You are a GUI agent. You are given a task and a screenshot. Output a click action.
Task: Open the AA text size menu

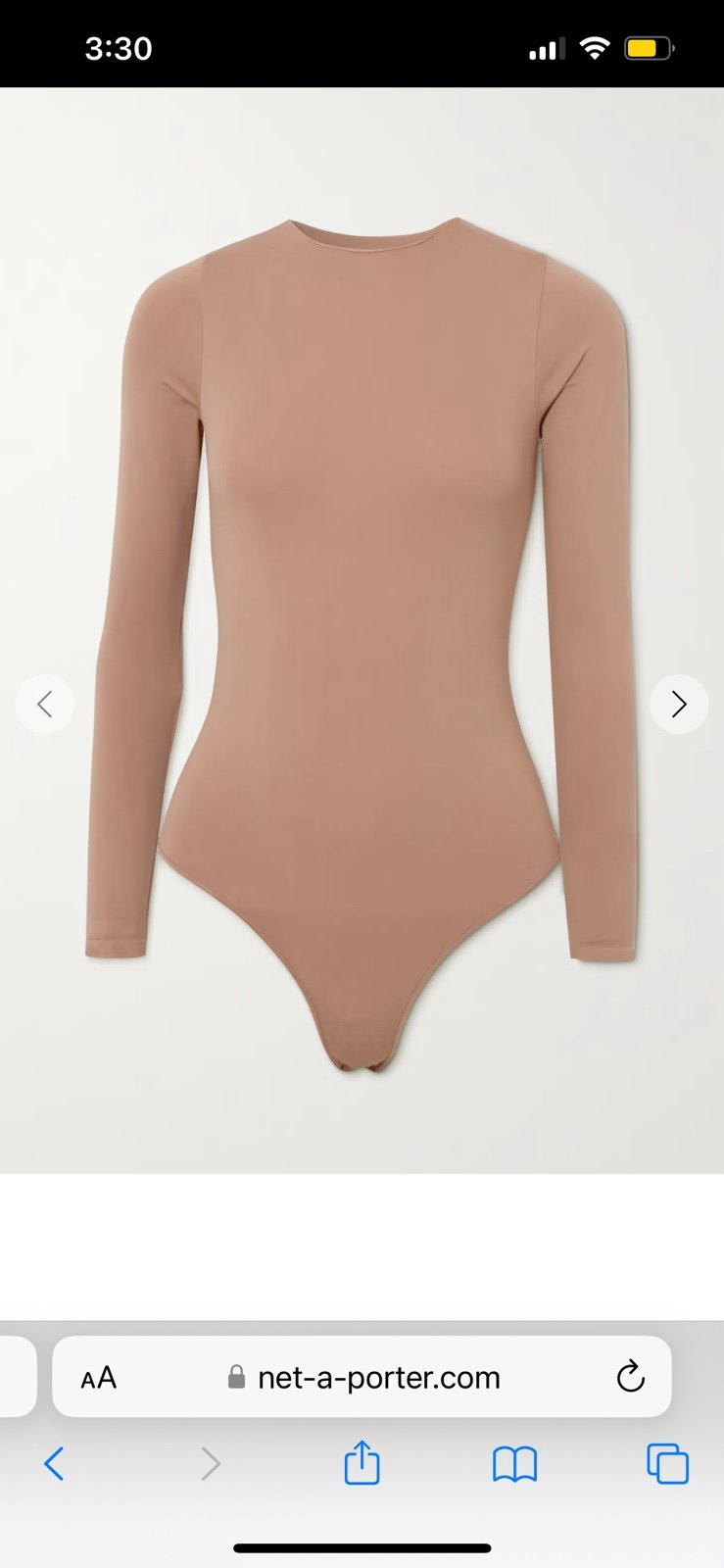click(x=98, y=1378)
